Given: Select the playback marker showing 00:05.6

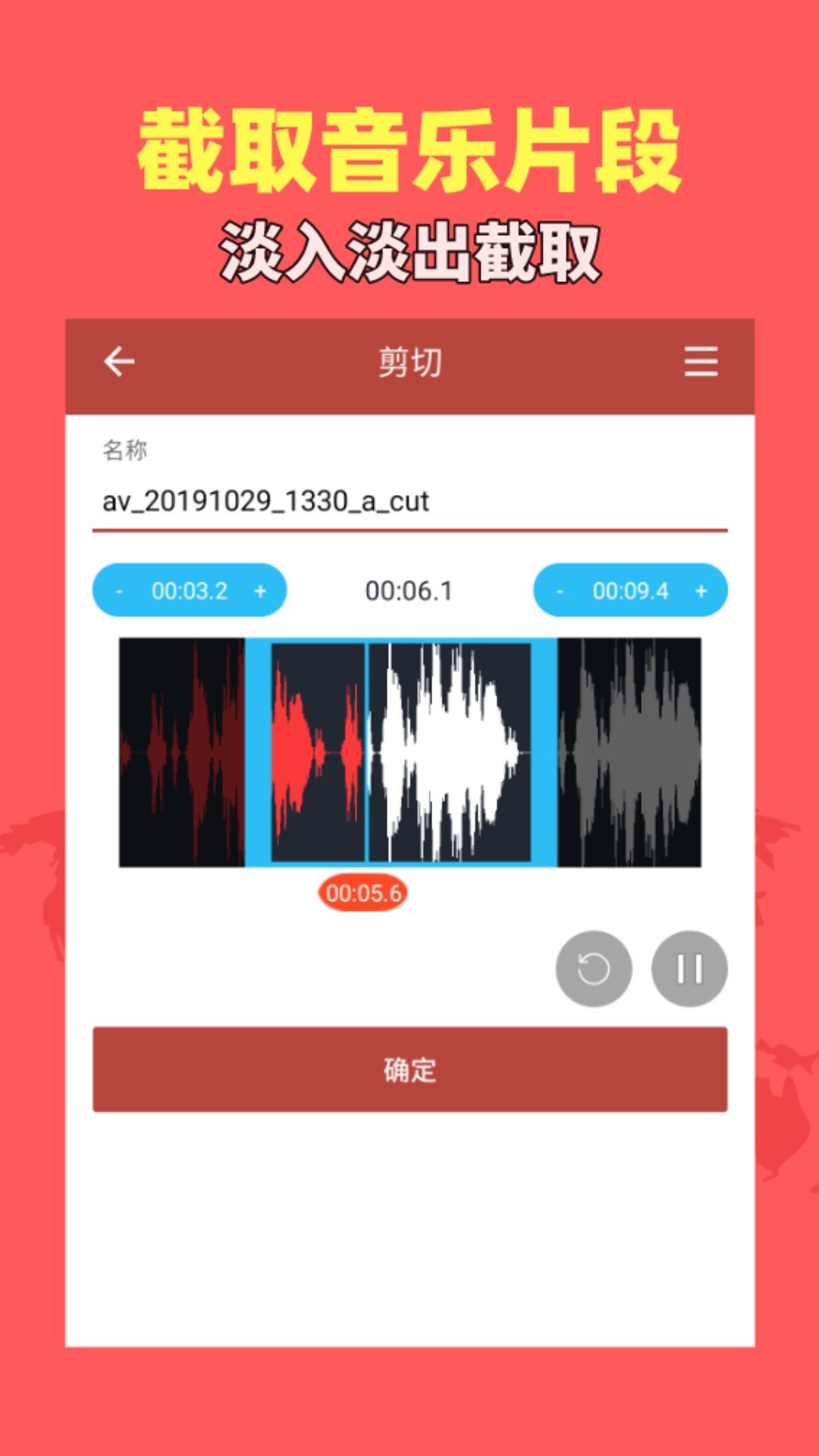Looking at the screenshot, I should point(363,895).
